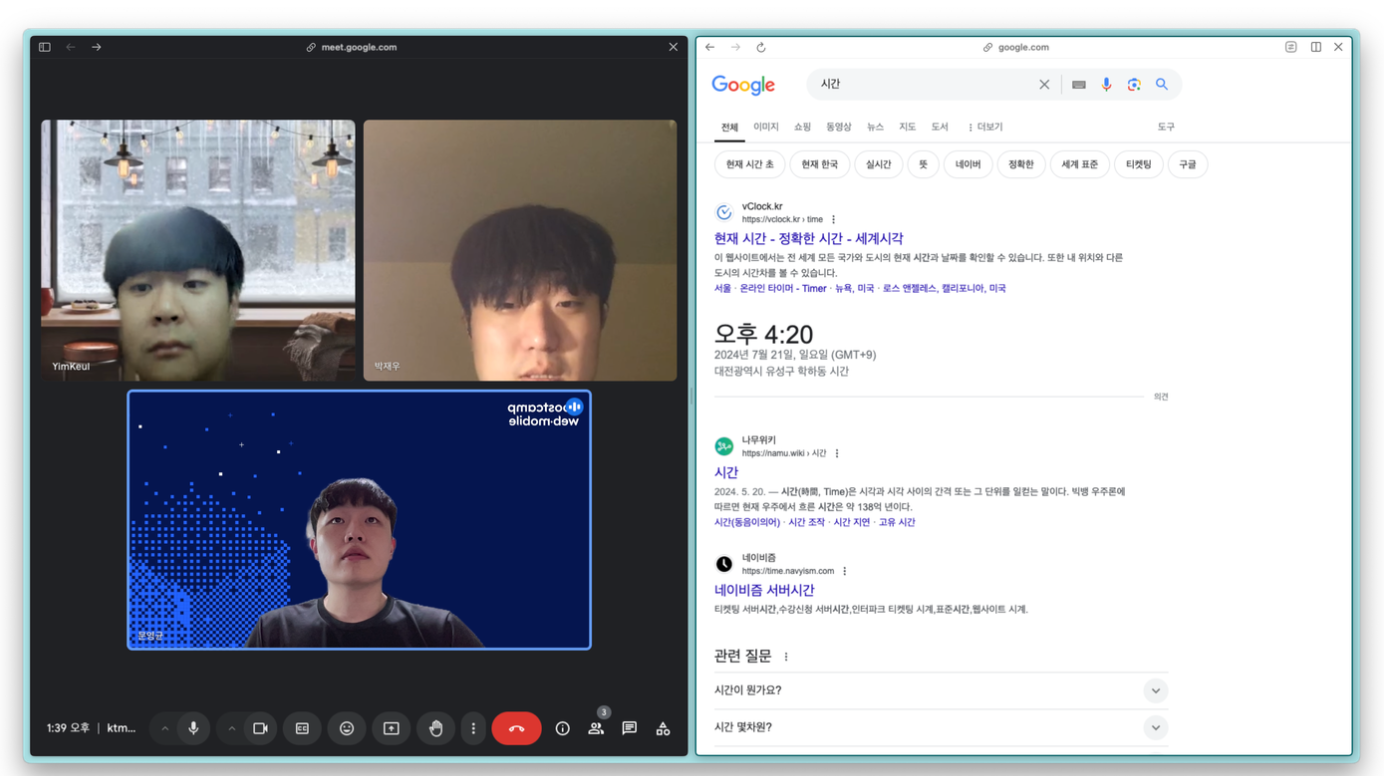
Task: Toggle closed captions in Meet
Action: 302,728
